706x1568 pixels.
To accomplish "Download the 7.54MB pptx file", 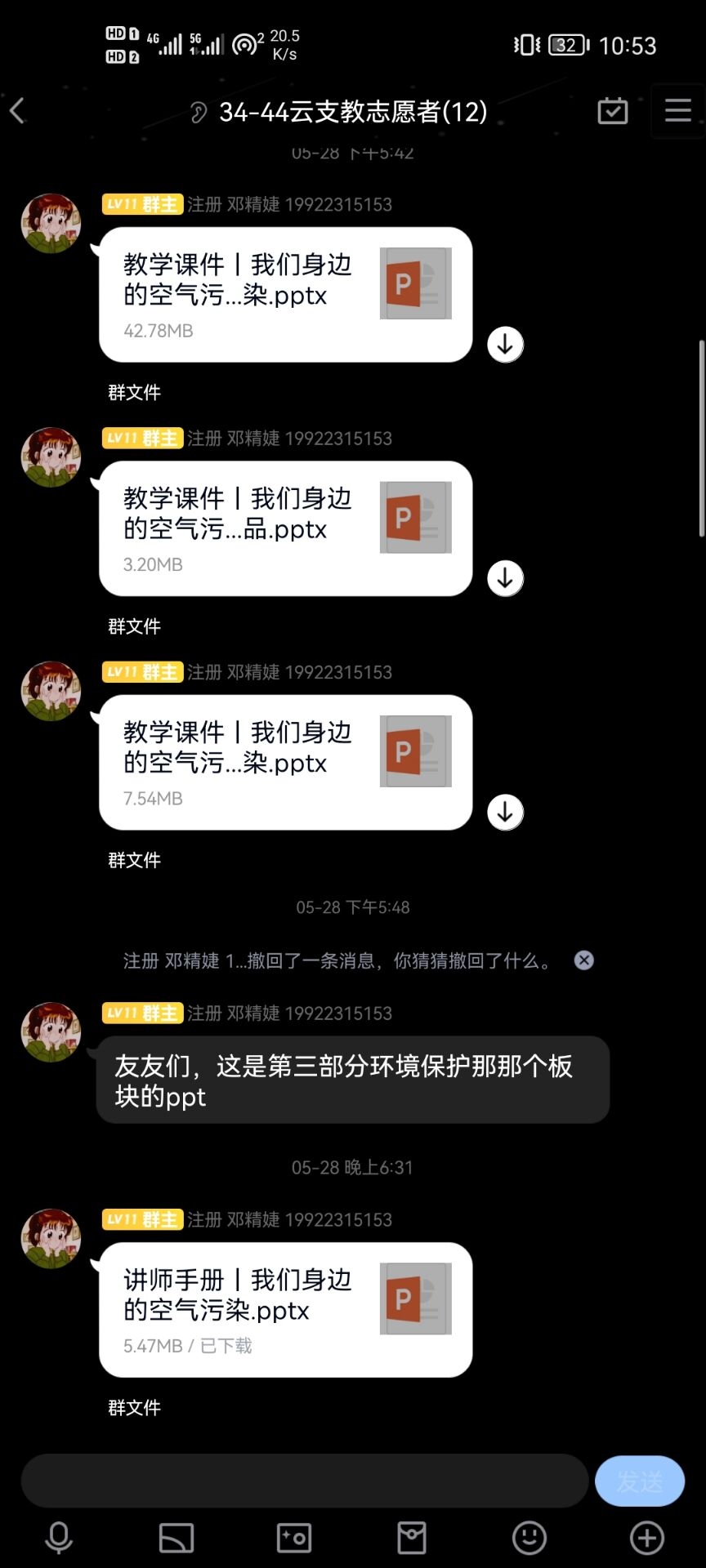I will click(505, 813).
